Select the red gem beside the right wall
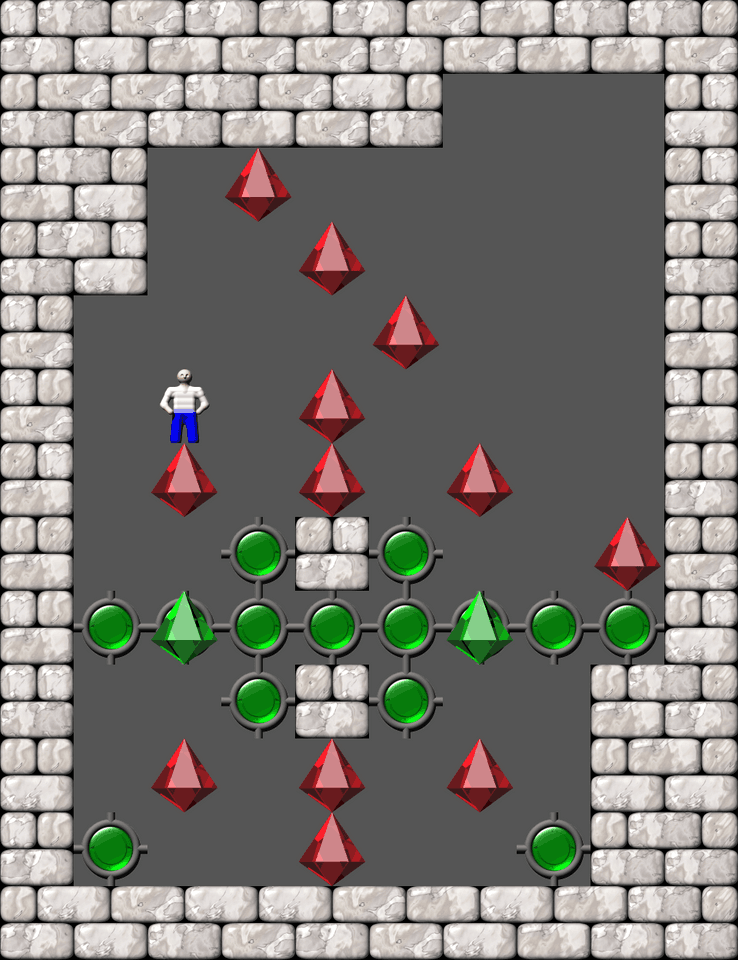This screenshot has width=738, height=960. click(627, 554)
